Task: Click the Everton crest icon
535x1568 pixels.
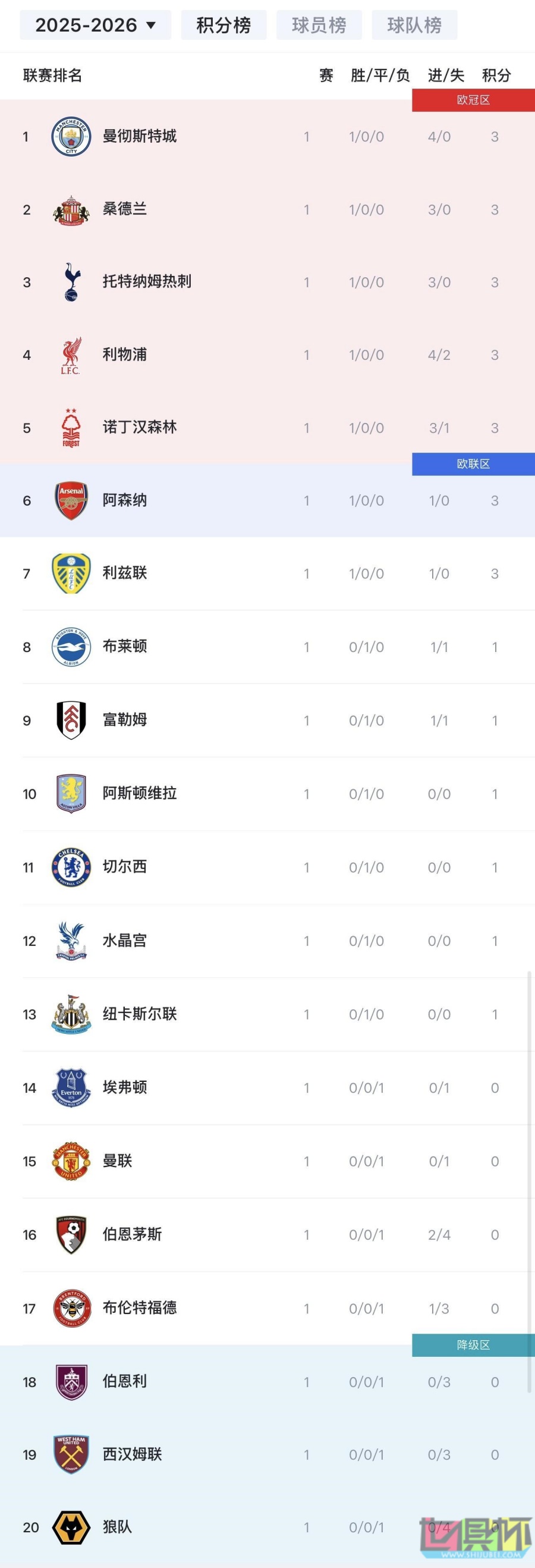Action: pos(71,1087)
